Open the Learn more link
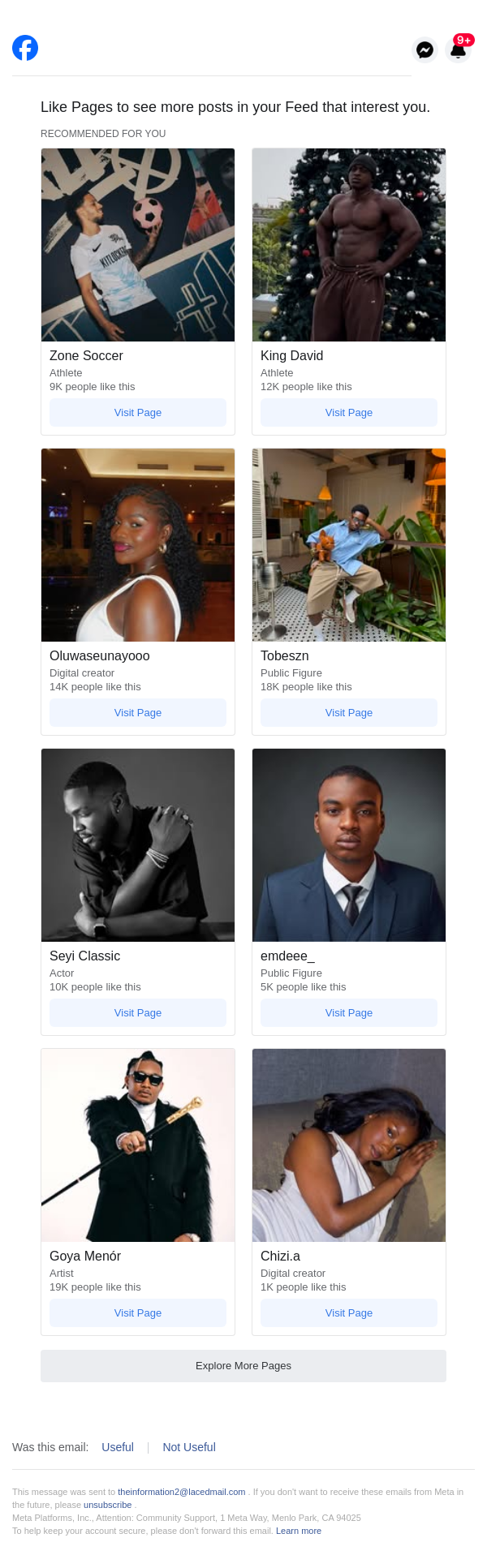This screenshot has width=487, height=1568. (x=299, y=1531)
